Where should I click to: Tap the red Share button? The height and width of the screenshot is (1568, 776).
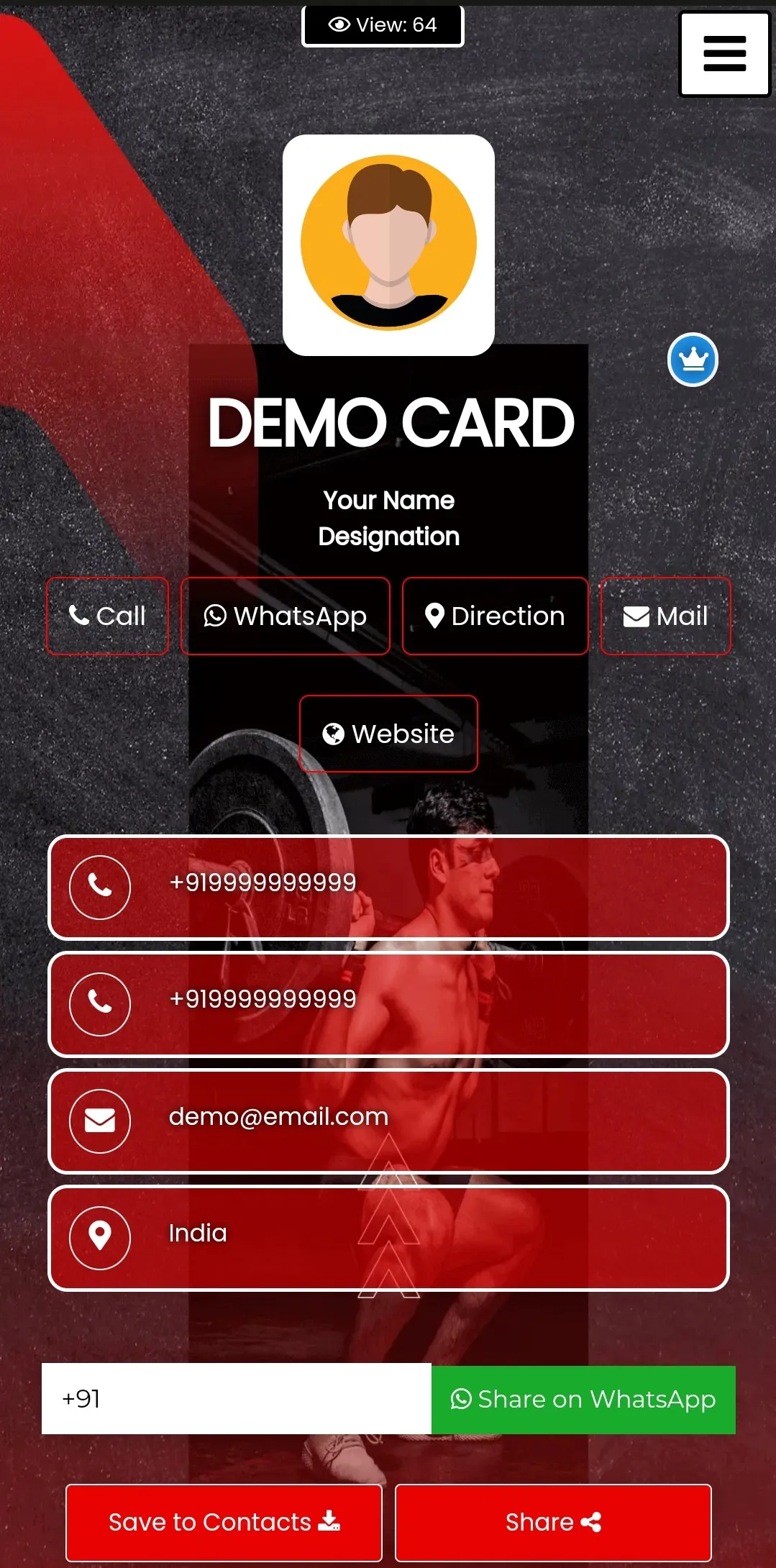click(553, 1522)
